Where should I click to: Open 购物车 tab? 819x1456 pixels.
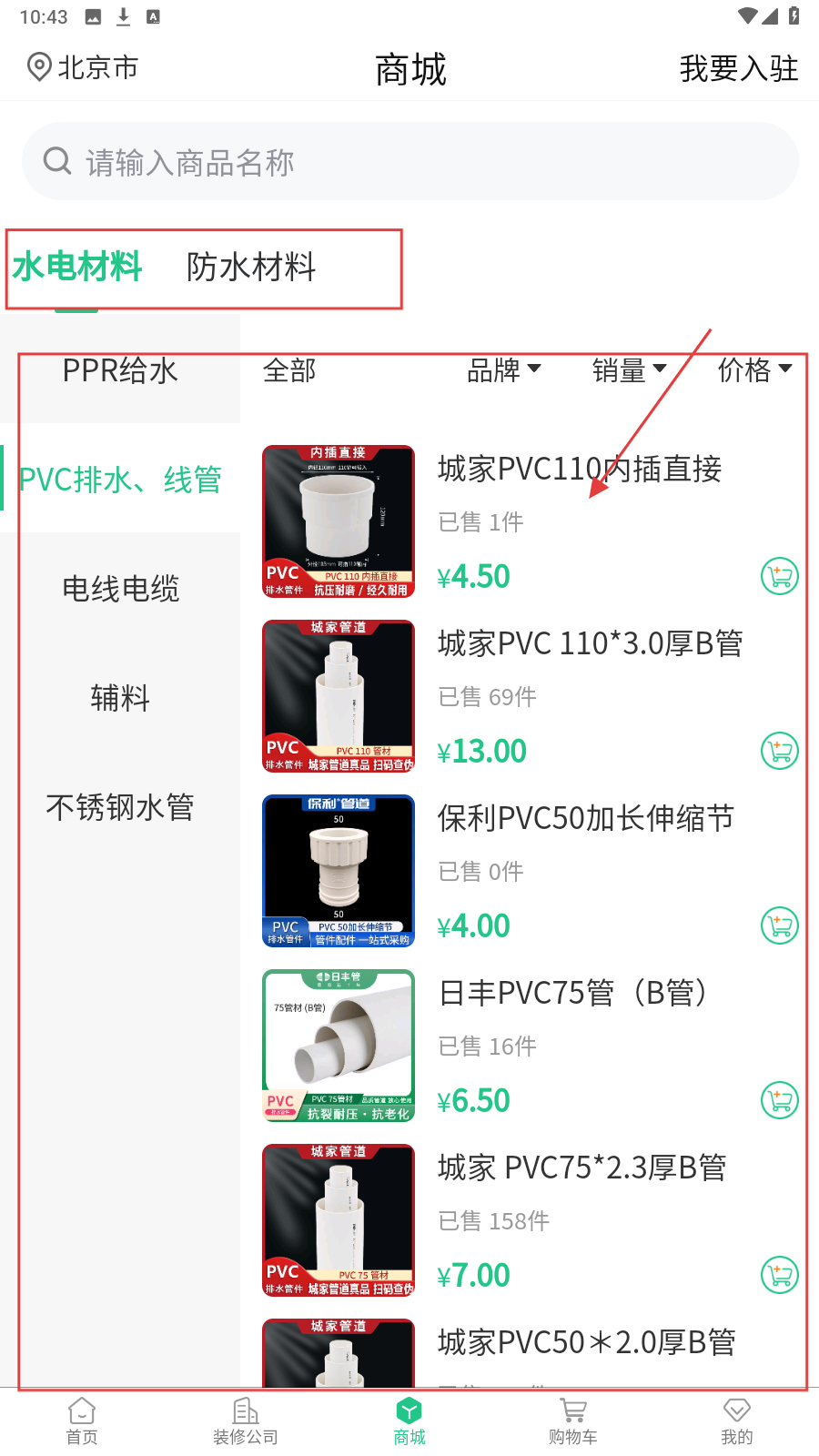(573, 1421)
